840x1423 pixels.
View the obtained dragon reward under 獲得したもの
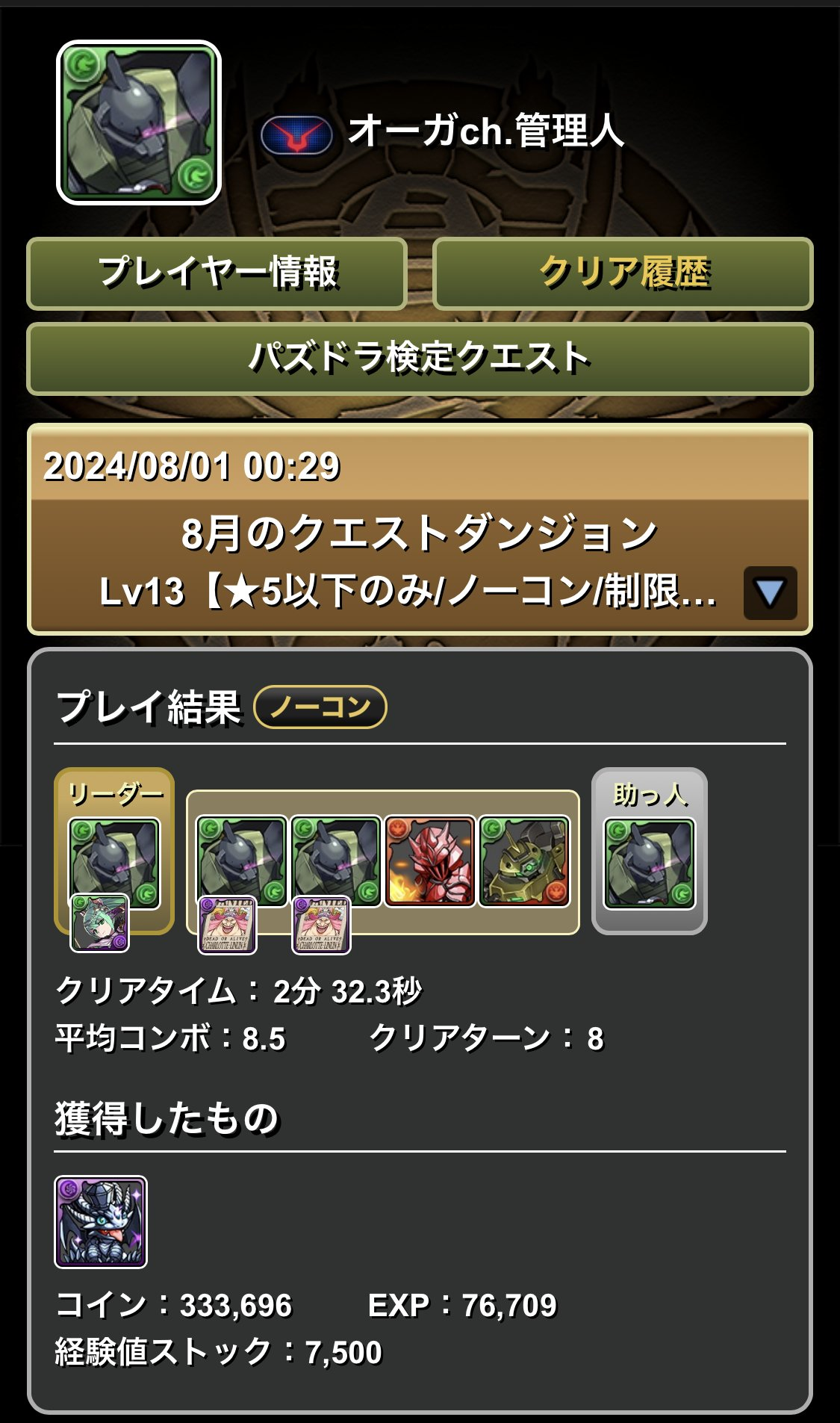pos(101,1222)
